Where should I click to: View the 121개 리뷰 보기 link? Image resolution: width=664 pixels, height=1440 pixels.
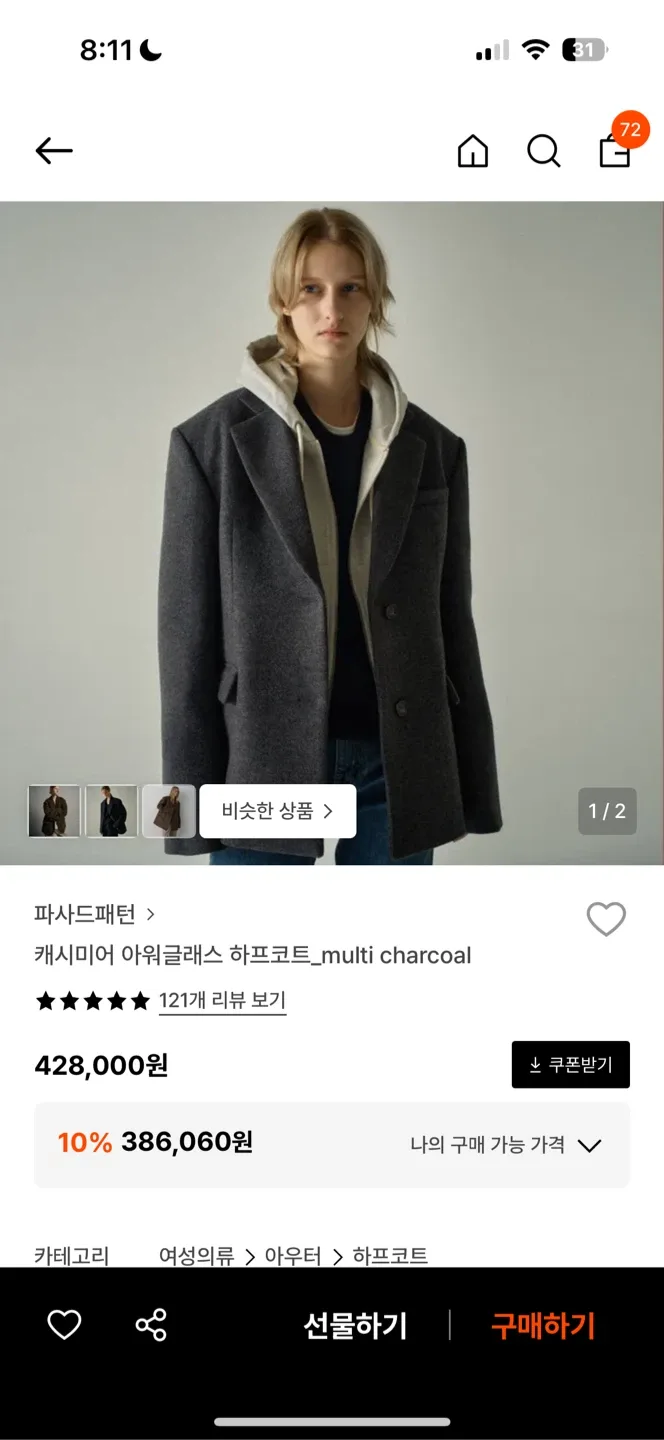tap(222, 1000)
